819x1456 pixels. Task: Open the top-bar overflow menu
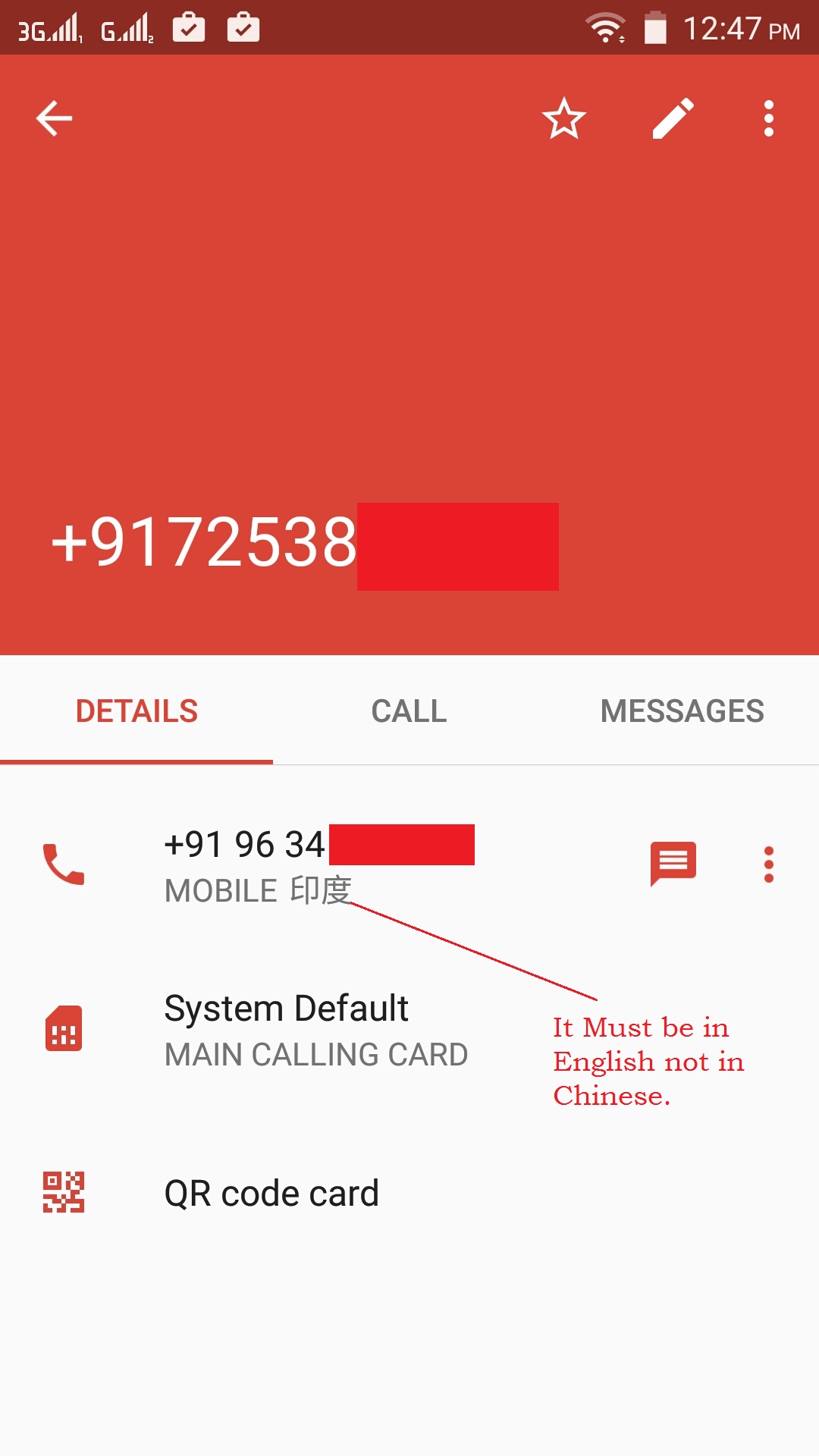point(769,118)
